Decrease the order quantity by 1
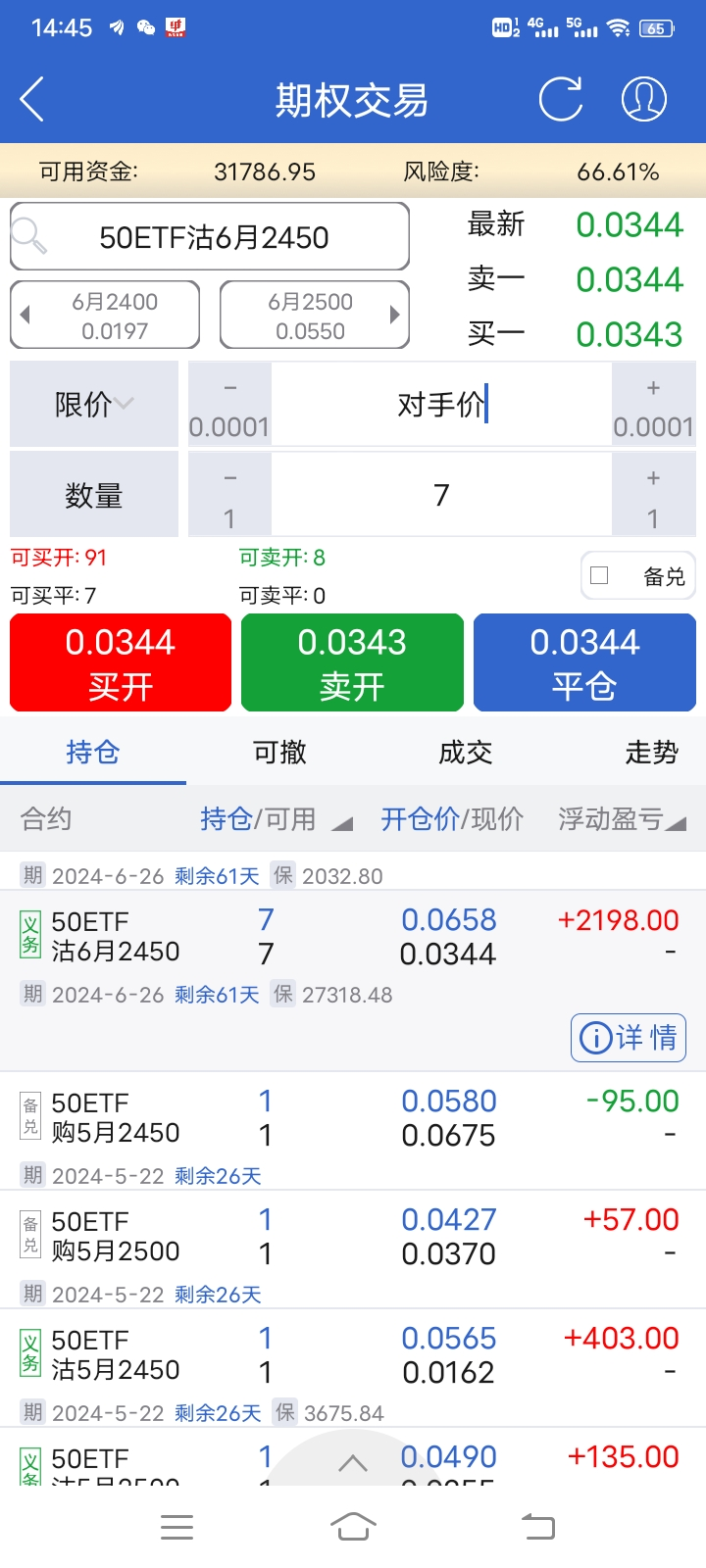Image resolution: width=706 pixels, height=1568 pixels. tap(229, 495)
